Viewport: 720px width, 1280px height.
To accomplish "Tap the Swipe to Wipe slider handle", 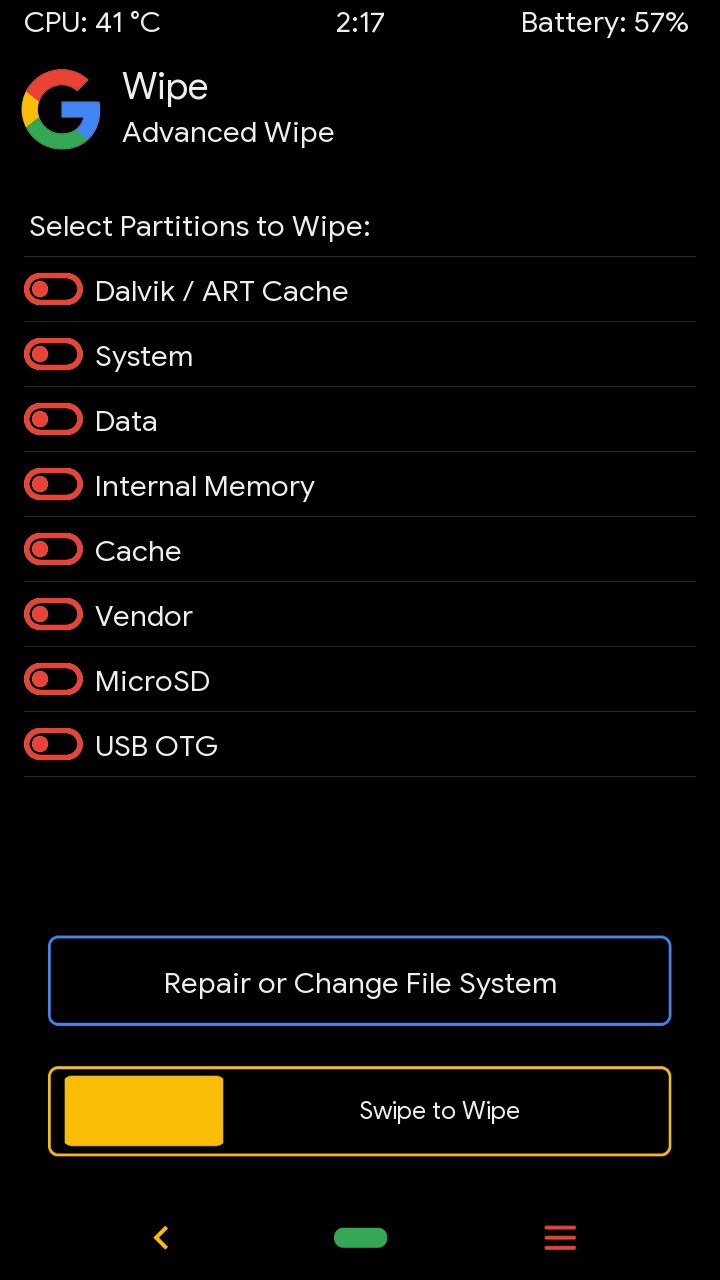I will (144, 1111).
